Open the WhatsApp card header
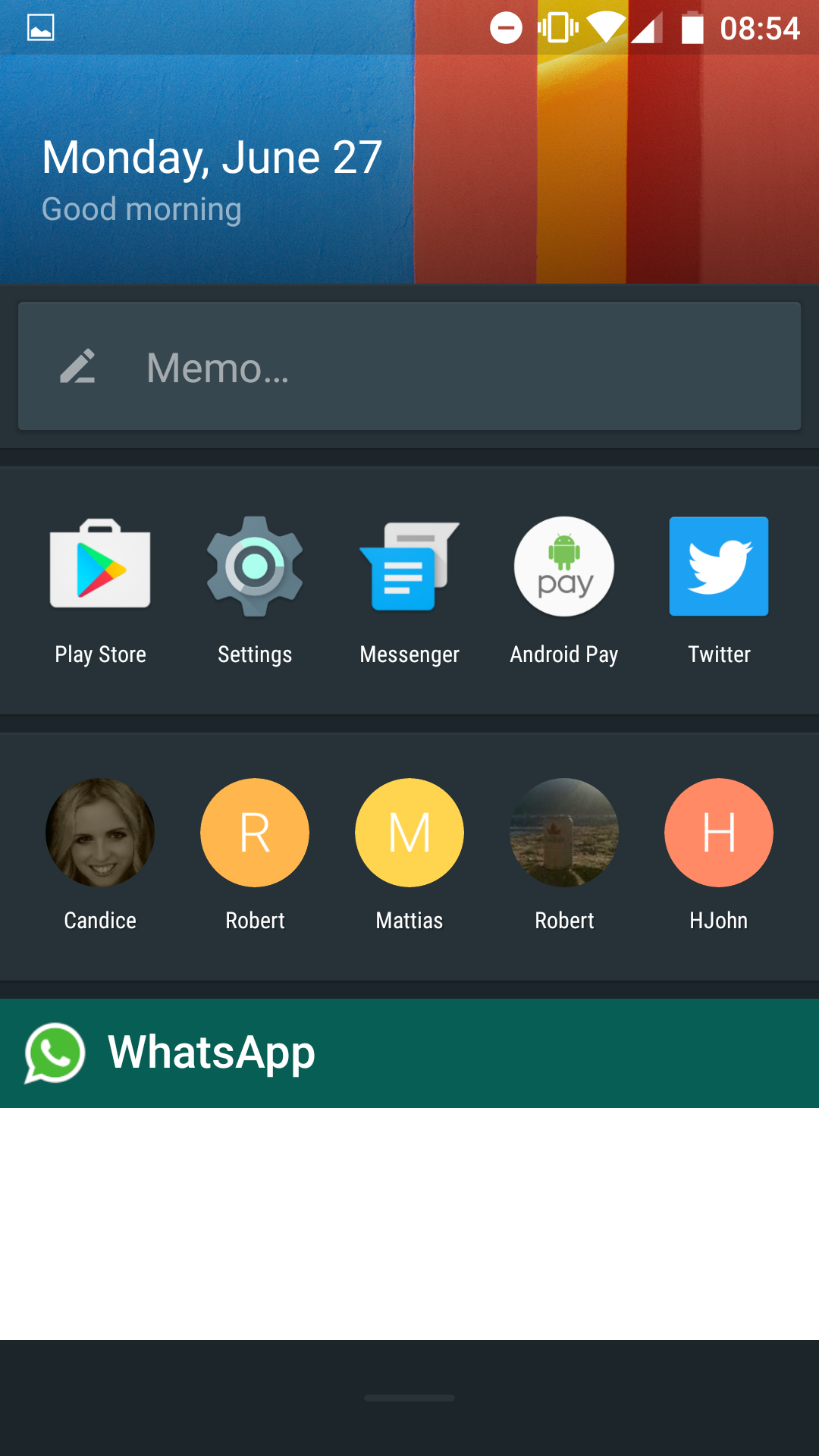Viewport: 819px width, 1456px height. [x=409, y=1053]
